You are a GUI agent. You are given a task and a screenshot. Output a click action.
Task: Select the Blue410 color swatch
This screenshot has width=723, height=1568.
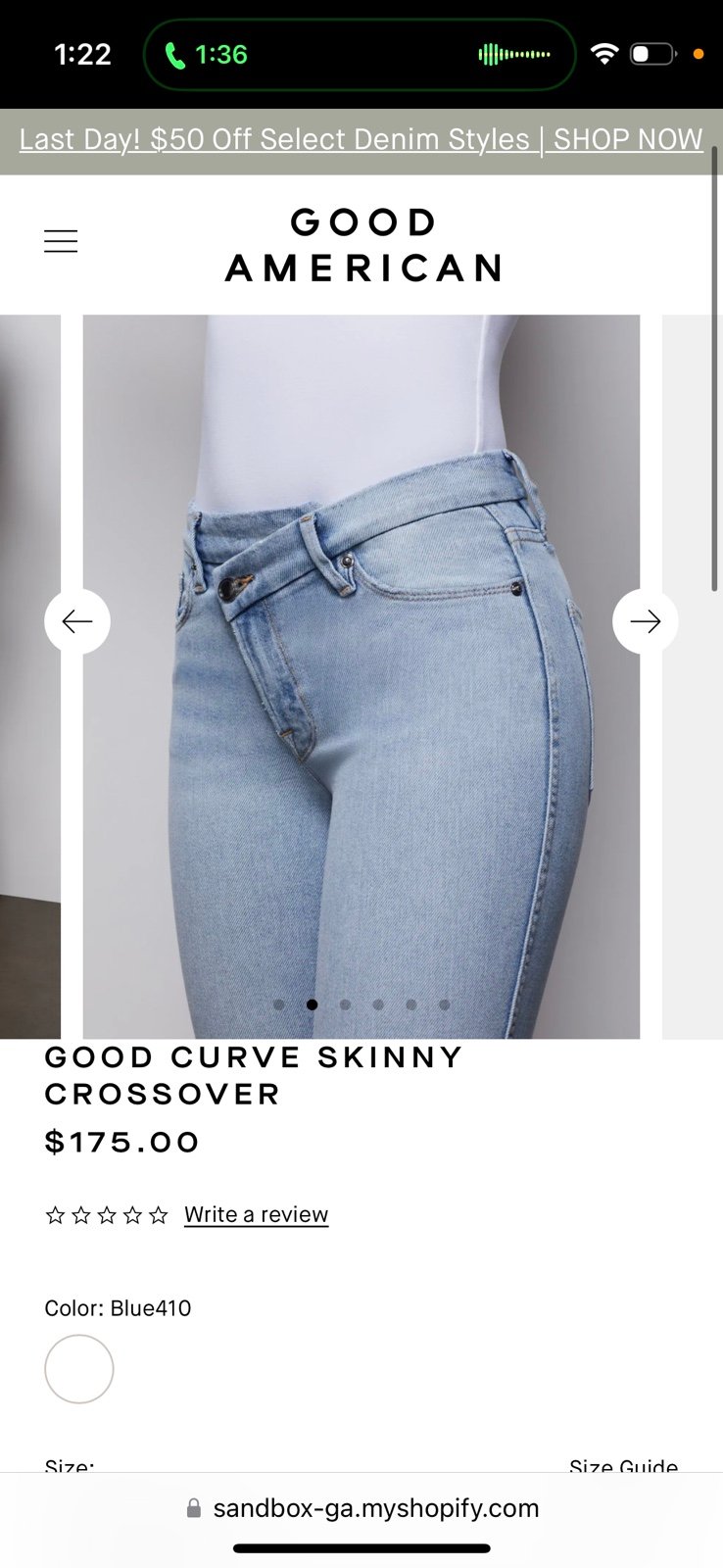pyautogui.click(x=79, y=1369)
